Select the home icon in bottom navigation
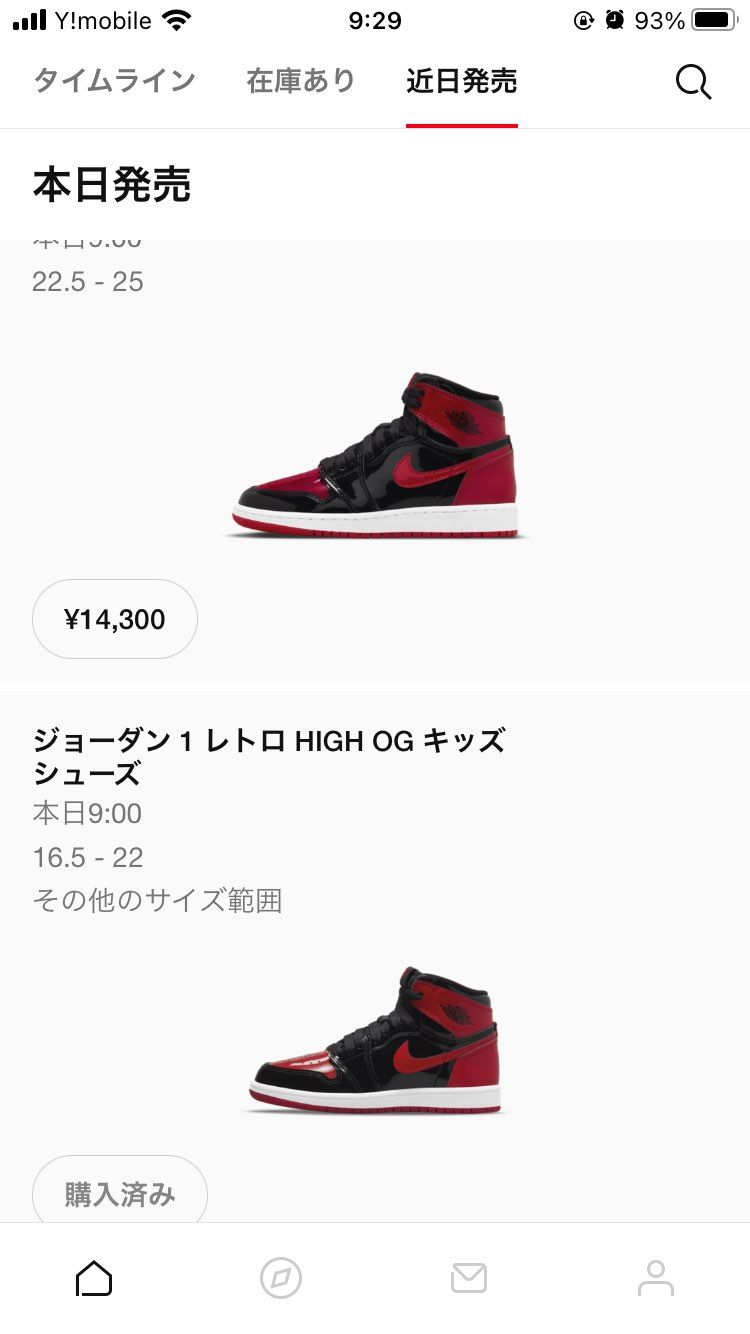The height and width of the screenshot is (1334, 750). coord(93,1277)
